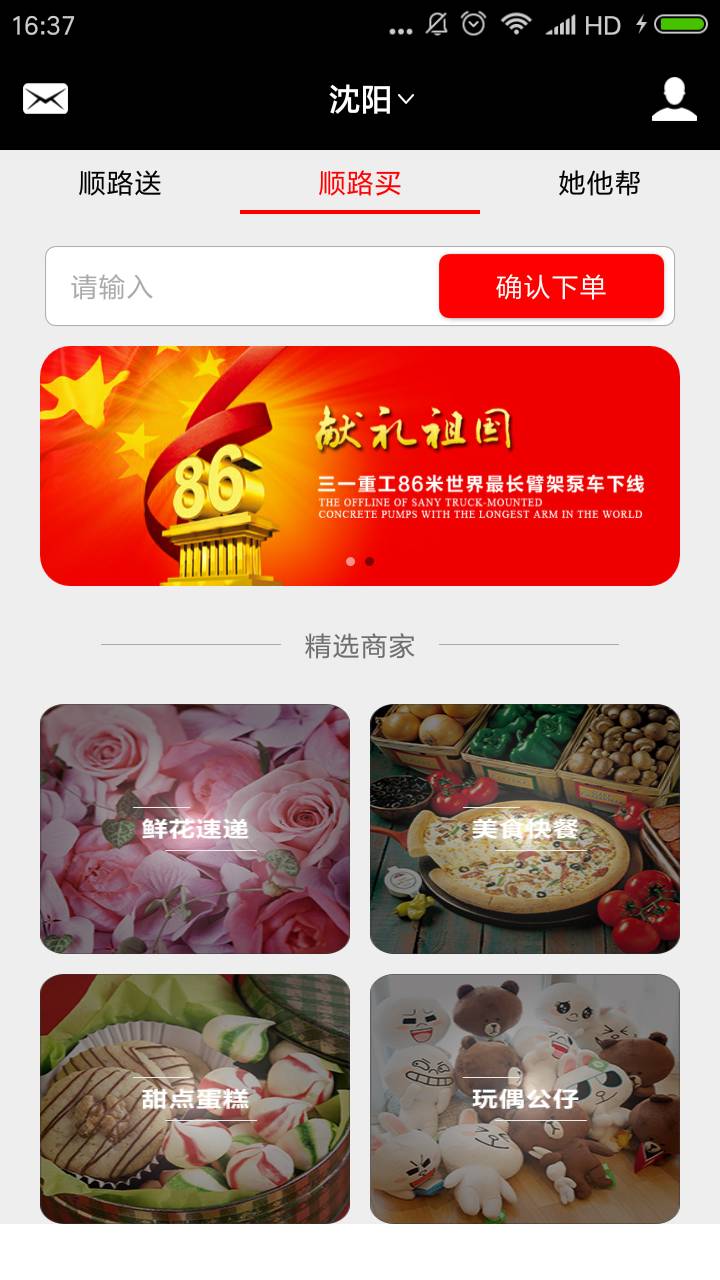Open the 玩偶公仔 merchant card
Image resolution: width=720 pixels, height=1280 pixels.
[x=525, y=1099]
